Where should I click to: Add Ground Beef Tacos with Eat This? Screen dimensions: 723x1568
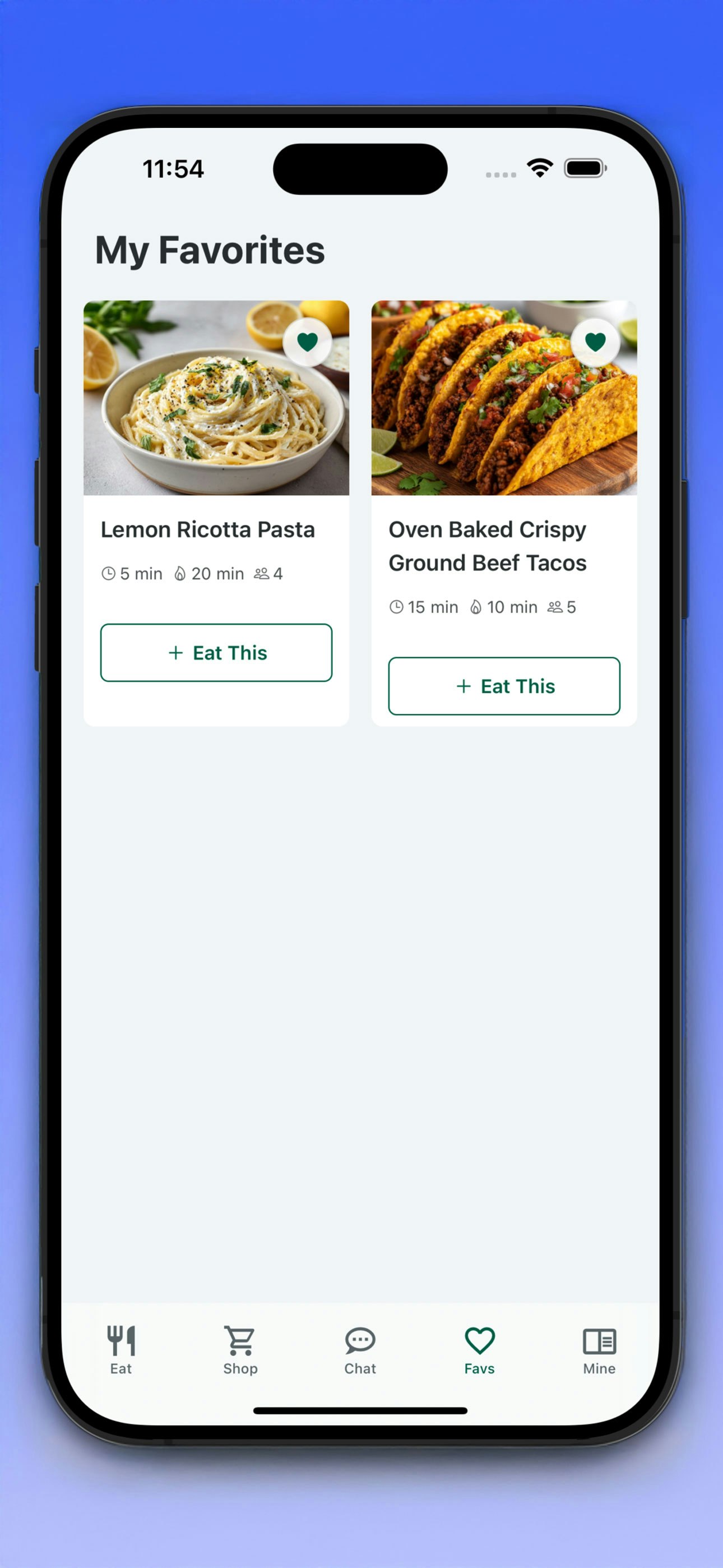pyautogui.click(x=504, y=686)
